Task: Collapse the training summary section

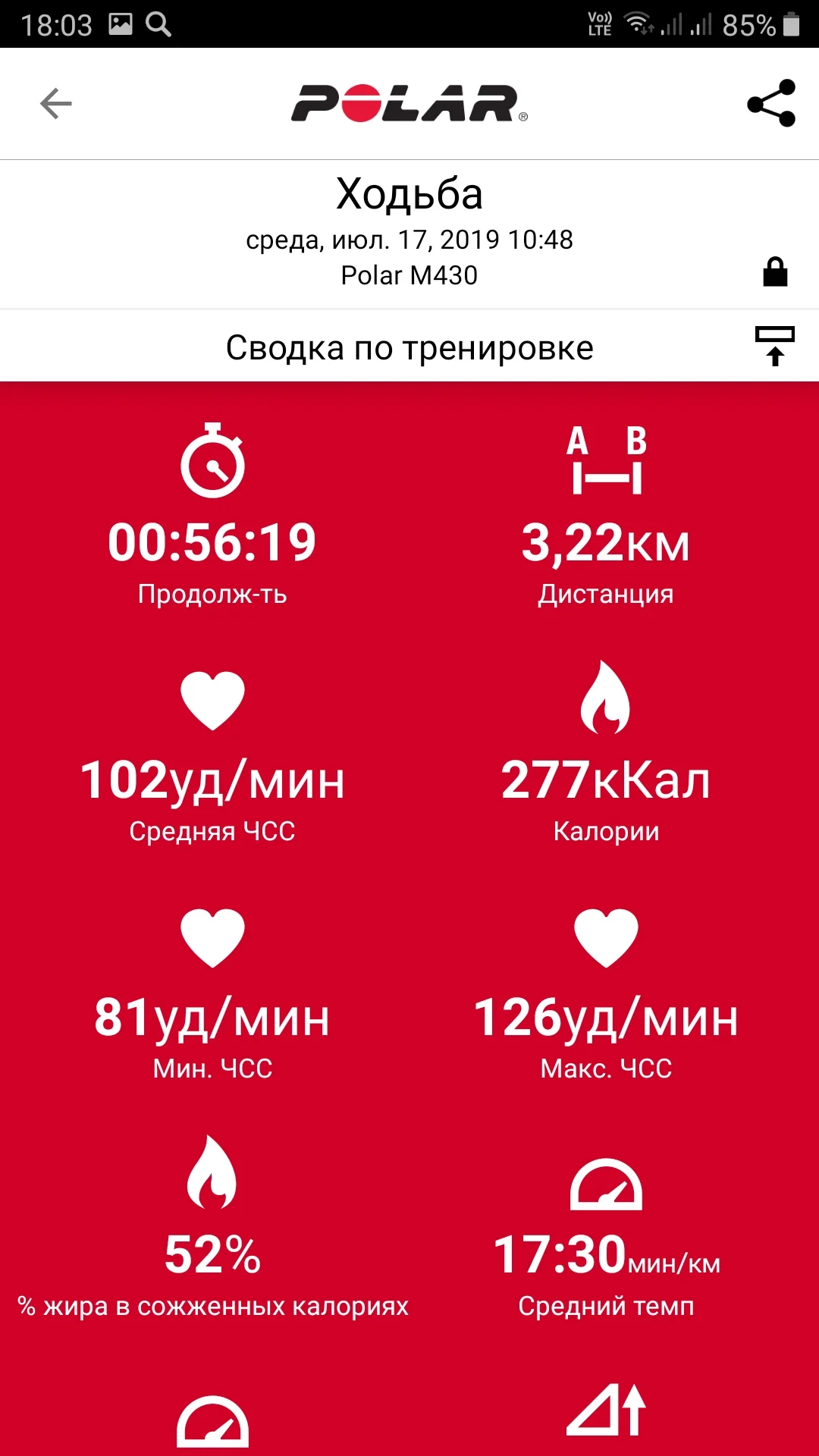Action: click(774, 347)
